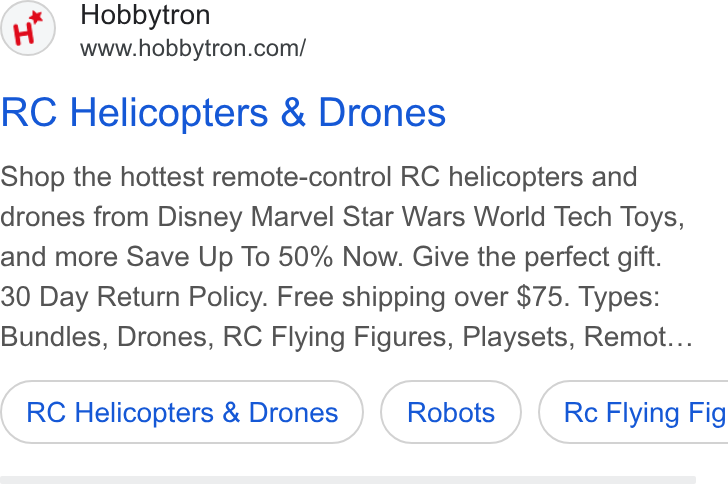This screenshot has width=728, height=484.
Task: Tap the Robots chip
Action: [x=451, y=412]
